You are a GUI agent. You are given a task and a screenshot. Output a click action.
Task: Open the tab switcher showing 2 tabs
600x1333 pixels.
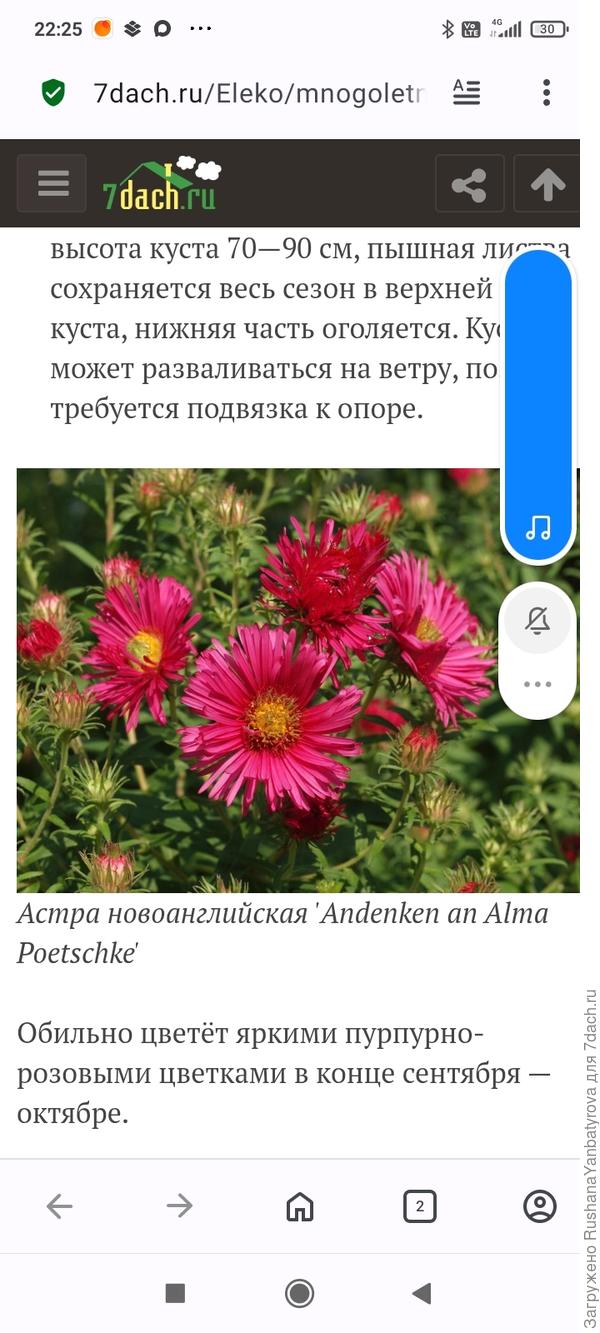tap(420, 1207)
